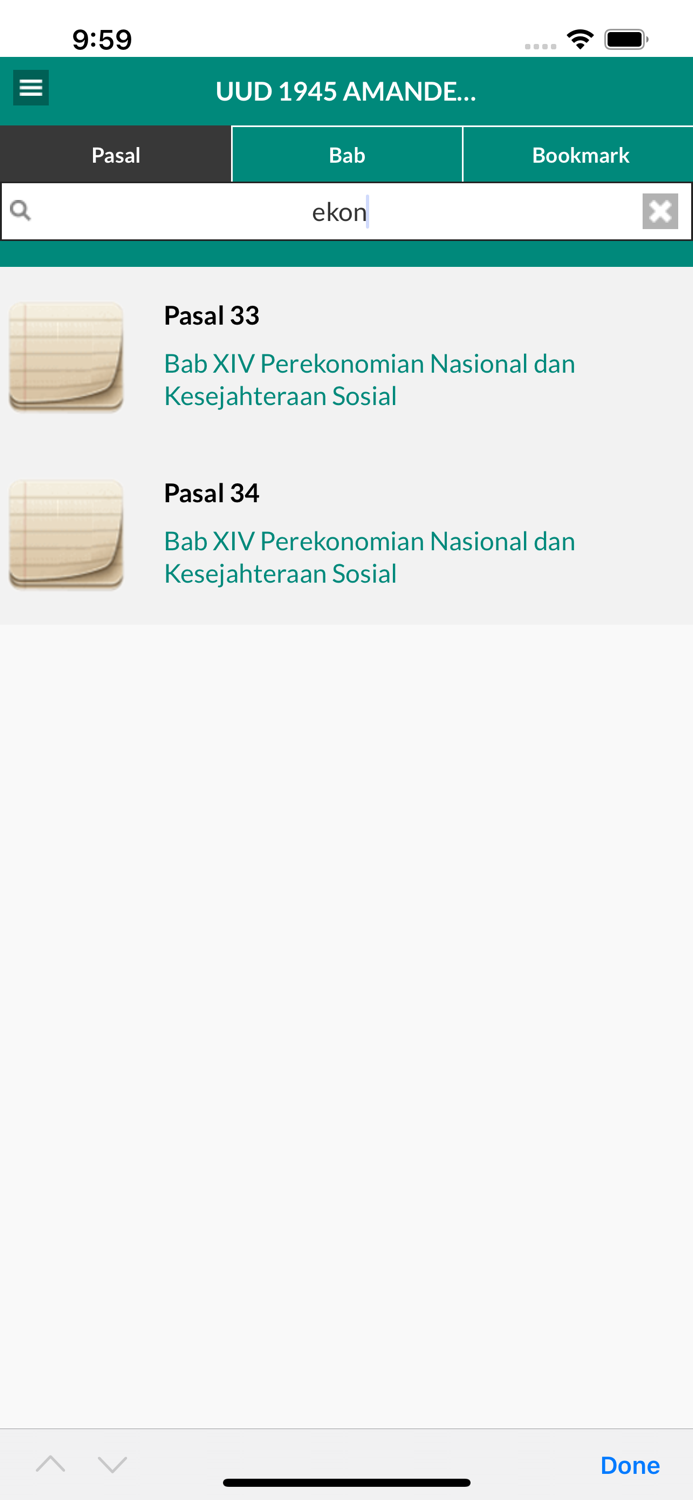Switch to the Bab tab
Screen dimensions: 693x1500
(x=347, y=155)
